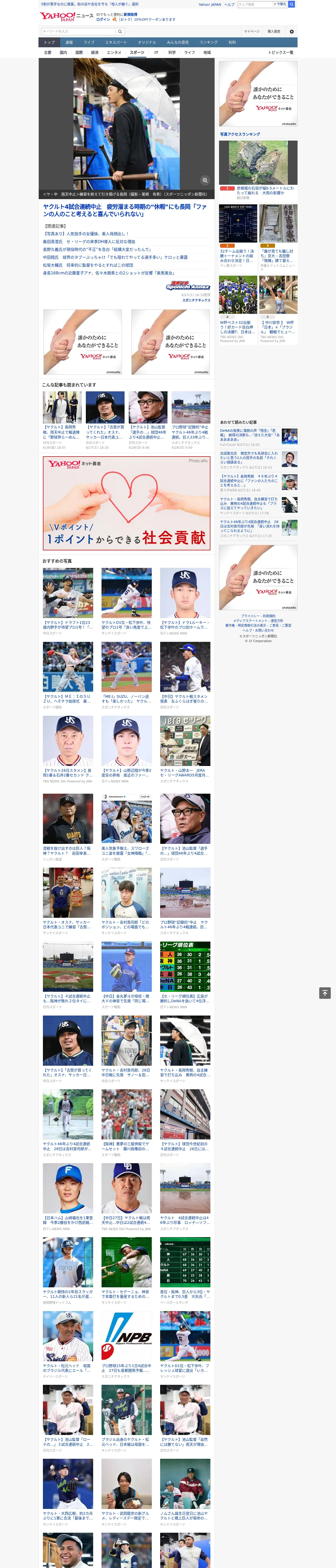Switch to the 速報 tab
The width and height of the screenshot is (336, 1568).
pos(69,43)
